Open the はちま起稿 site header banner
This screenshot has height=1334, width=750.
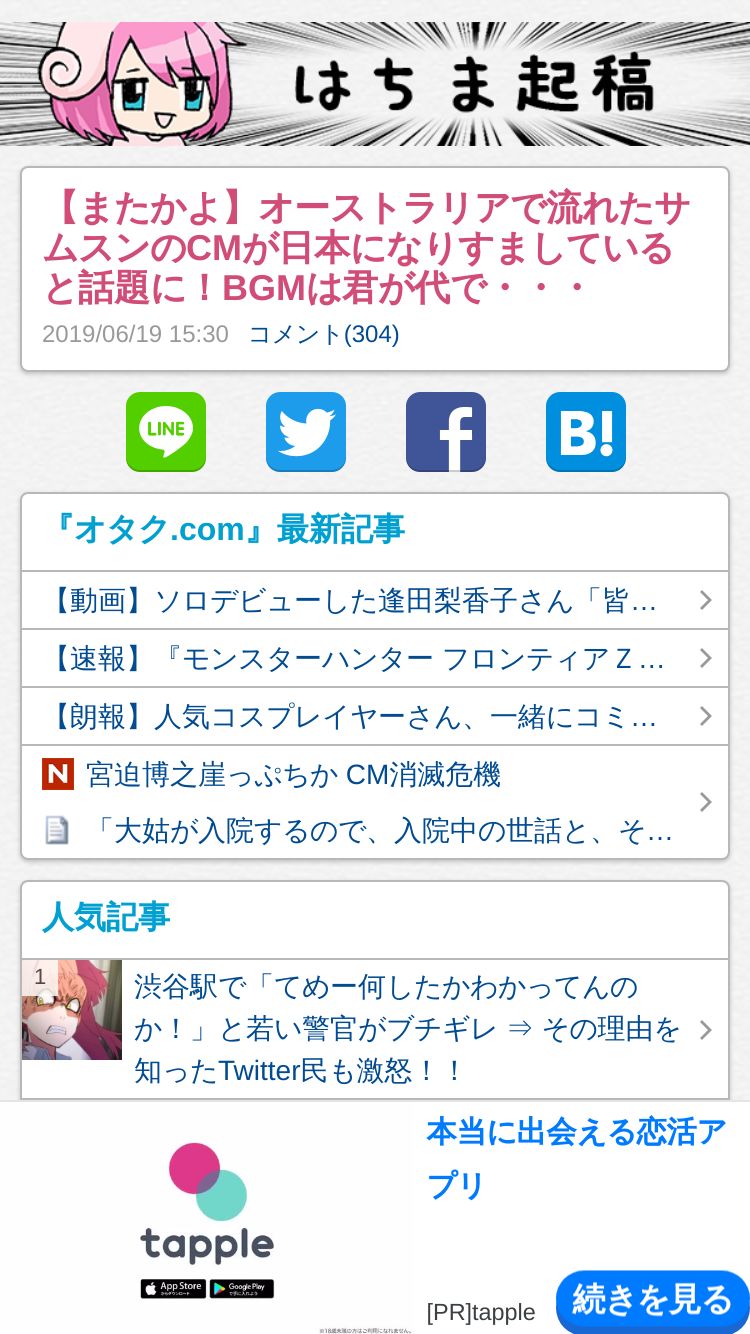pyautogui.click(x=375, y=84)
